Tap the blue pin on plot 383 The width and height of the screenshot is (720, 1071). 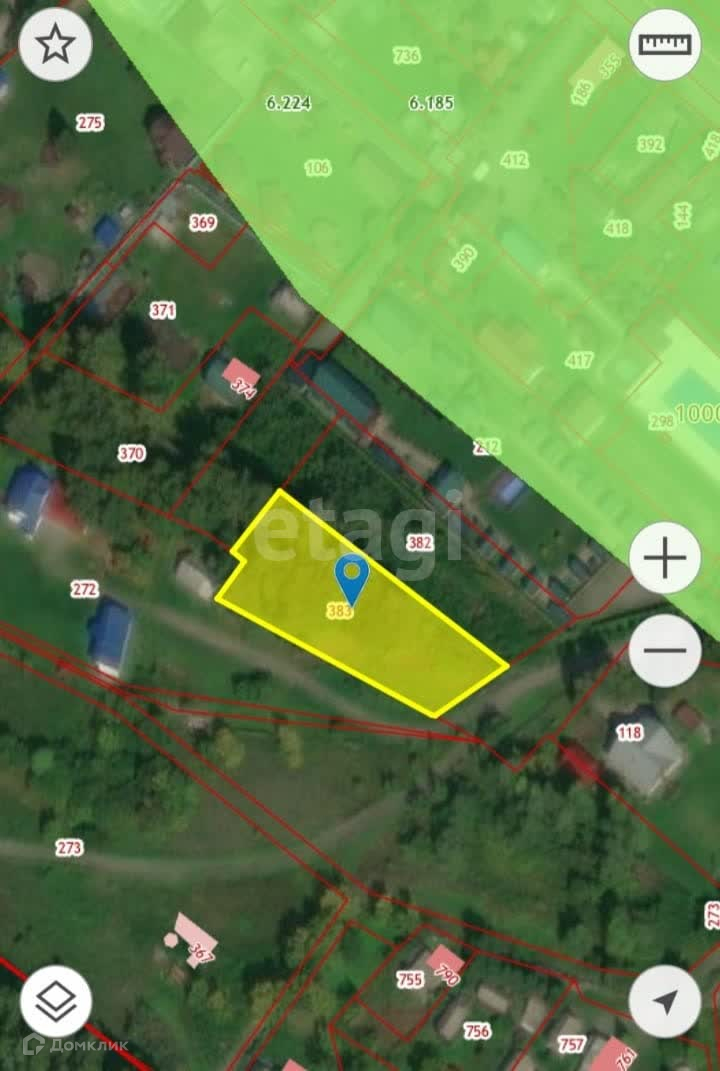pyautogui.click(x=351, y=576)
